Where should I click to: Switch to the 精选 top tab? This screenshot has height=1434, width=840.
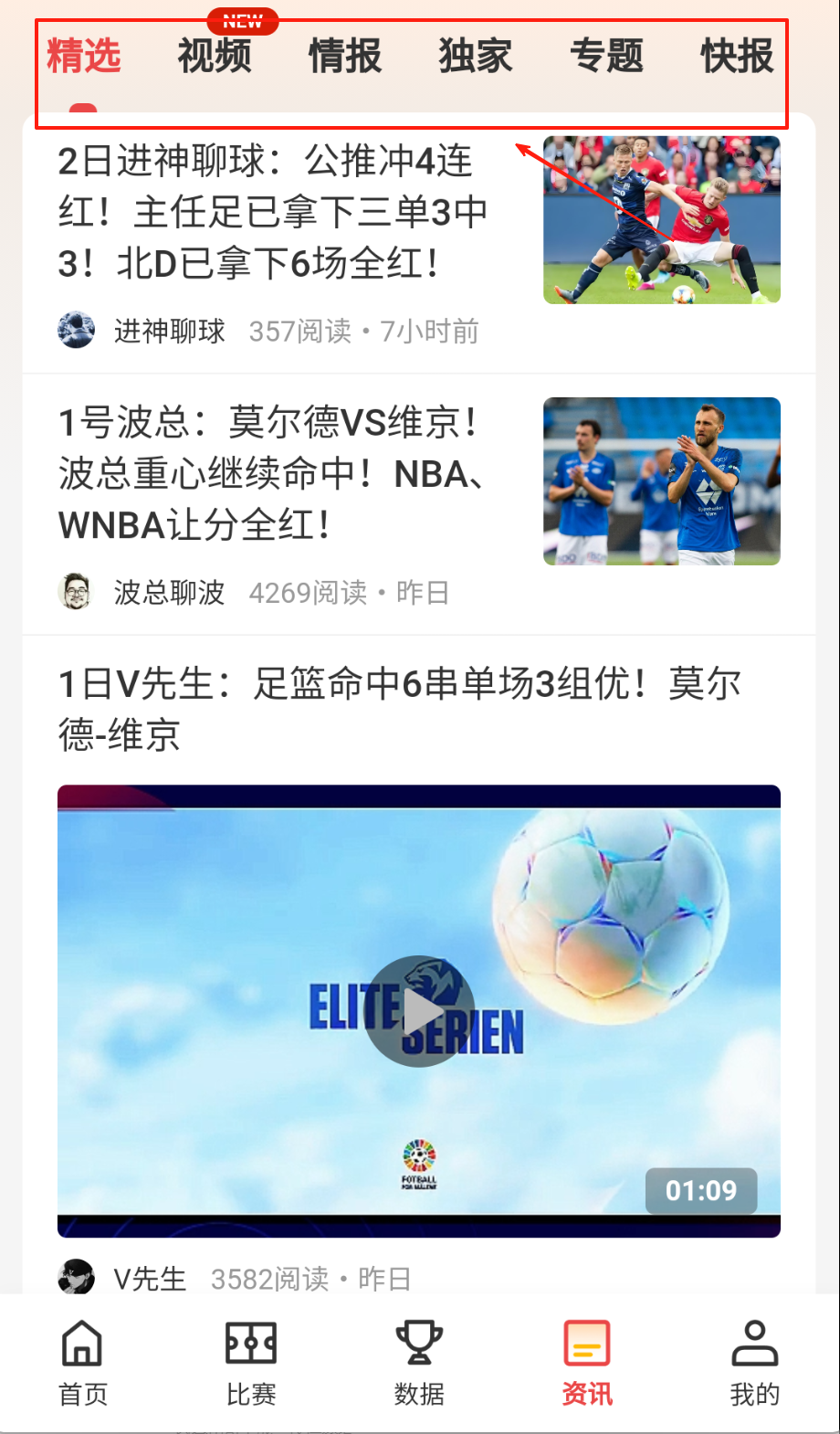click(x=84, y=57)
